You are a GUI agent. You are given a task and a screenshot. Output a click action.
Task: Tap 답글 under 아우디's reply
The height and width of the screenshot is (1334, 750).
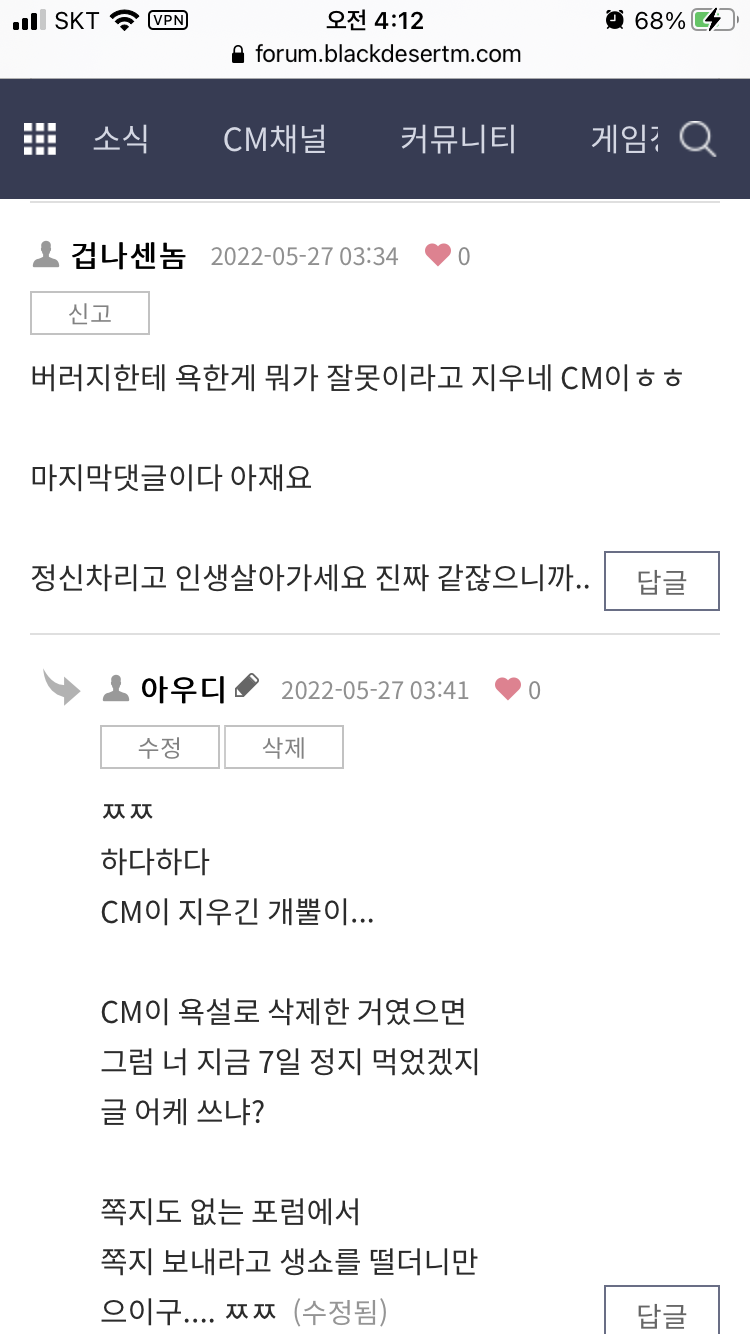(662, 1310)
